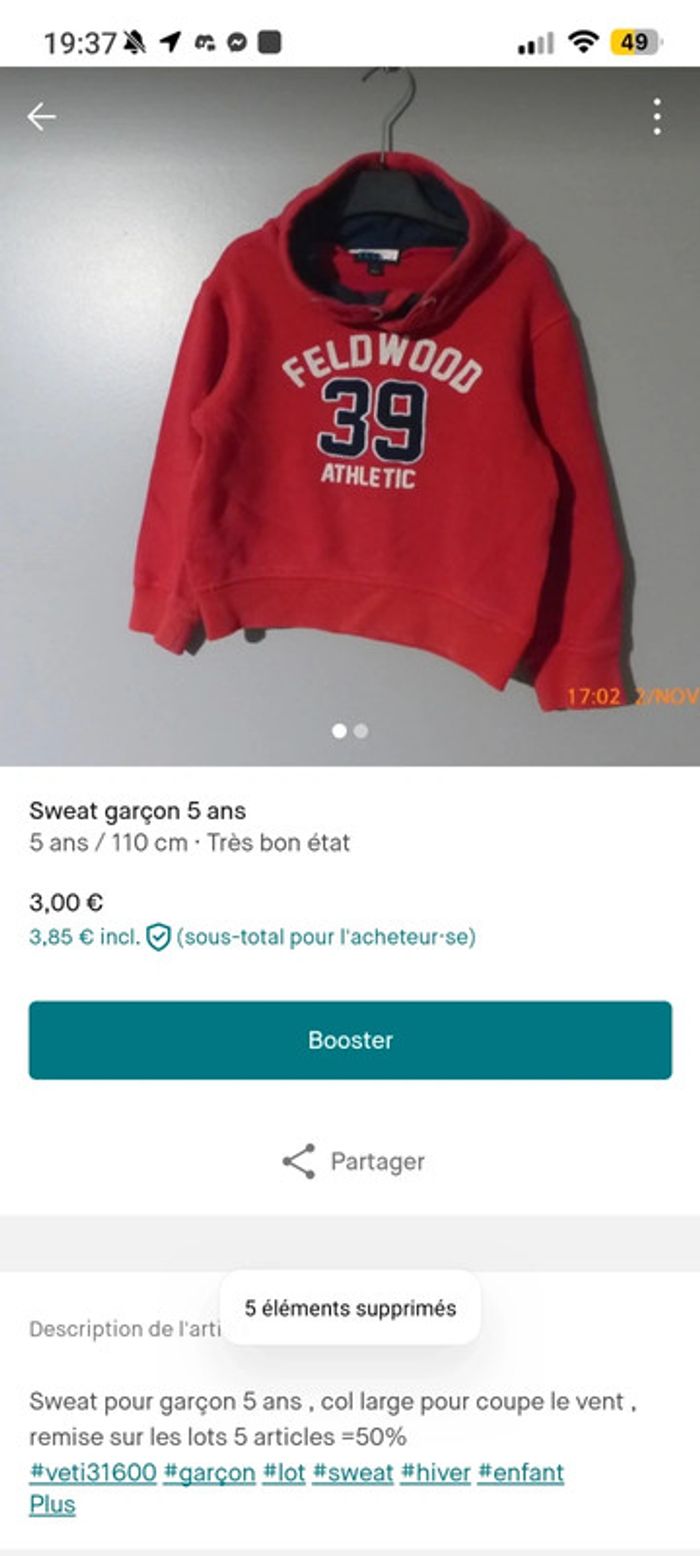Open the #lot hashtag

(284, 1472)
